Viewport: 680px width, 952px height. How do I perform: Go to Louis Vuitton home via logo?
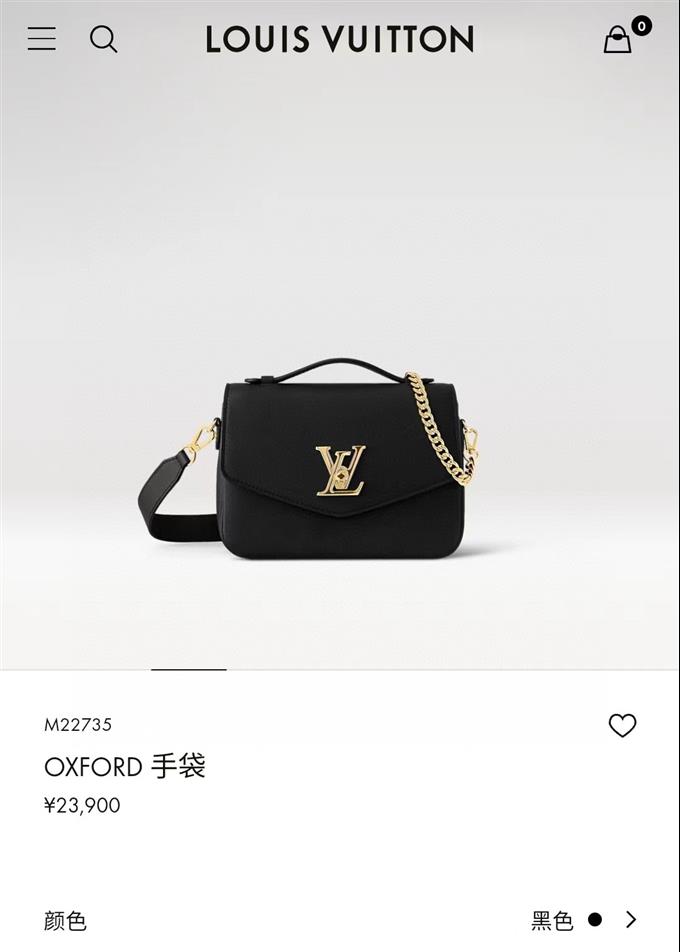[340, 39]
